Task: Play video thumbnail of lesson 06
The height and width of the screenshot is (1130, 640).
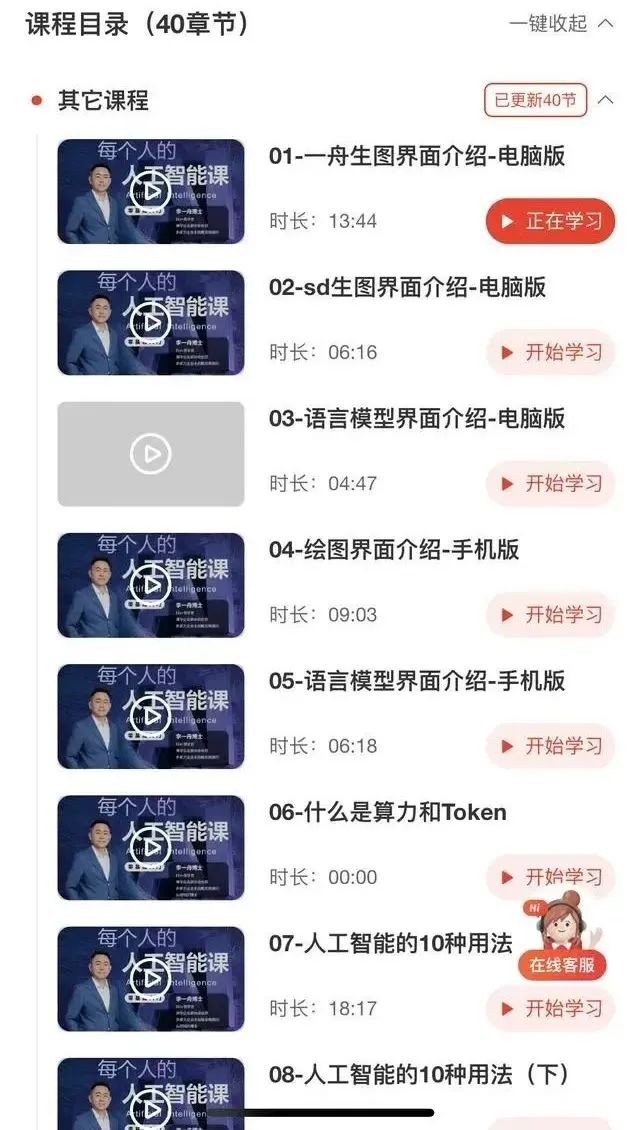Action: 151,847
